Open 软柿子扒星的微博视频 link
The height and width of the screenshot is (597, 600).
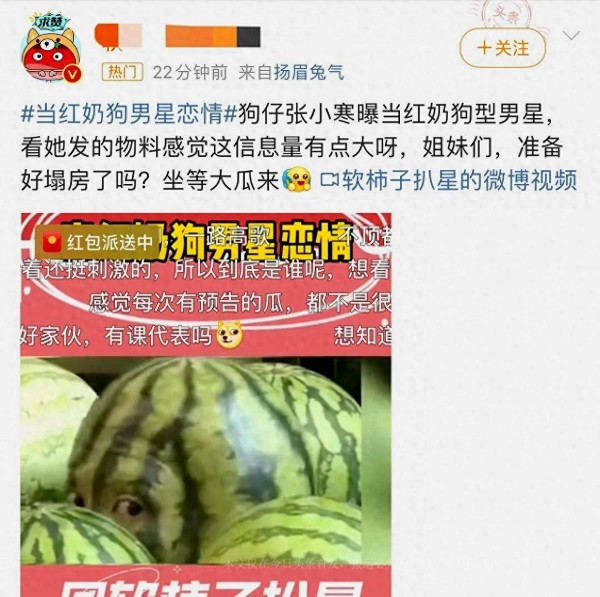coord(458,181)
